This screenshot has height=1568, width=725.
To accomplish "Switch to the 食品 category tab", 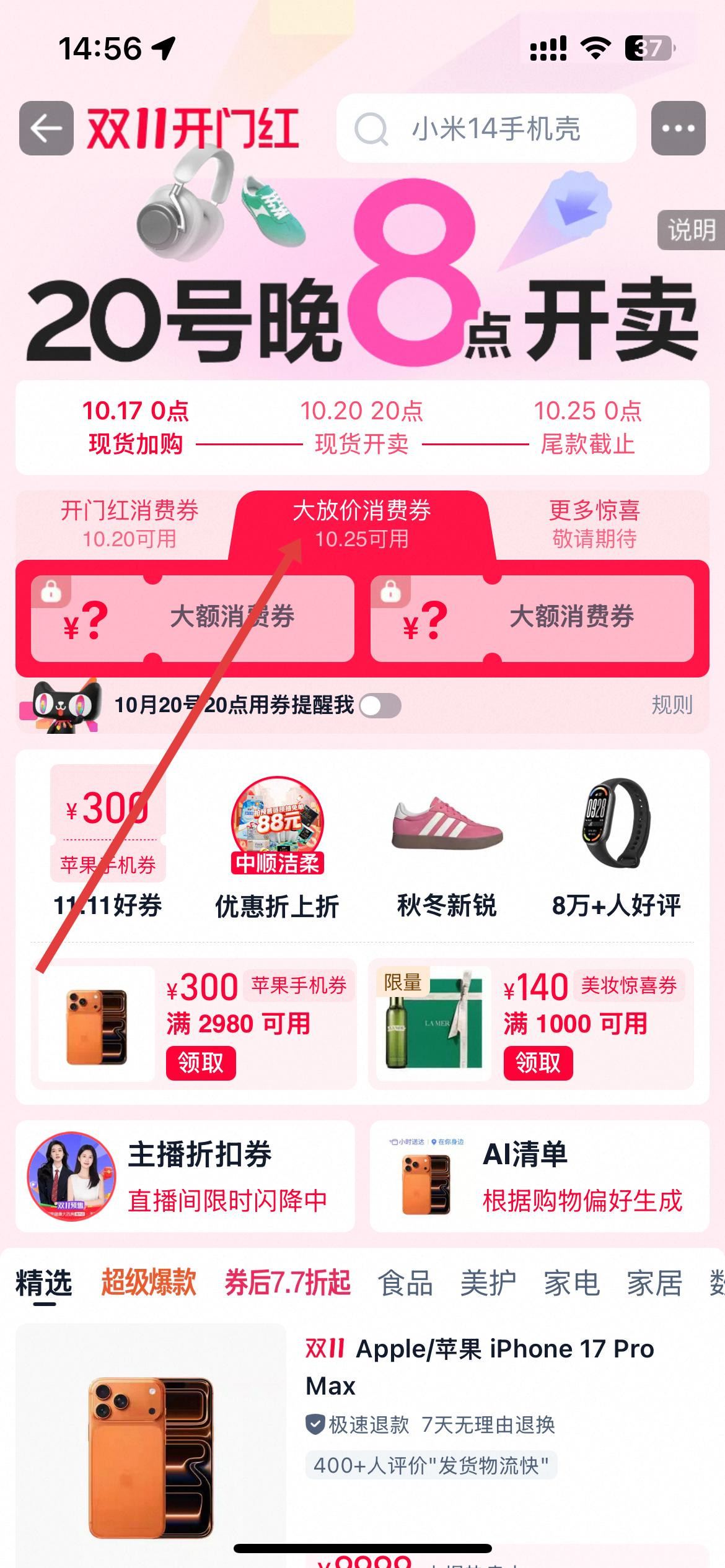I will click(x=405, y=1282).
